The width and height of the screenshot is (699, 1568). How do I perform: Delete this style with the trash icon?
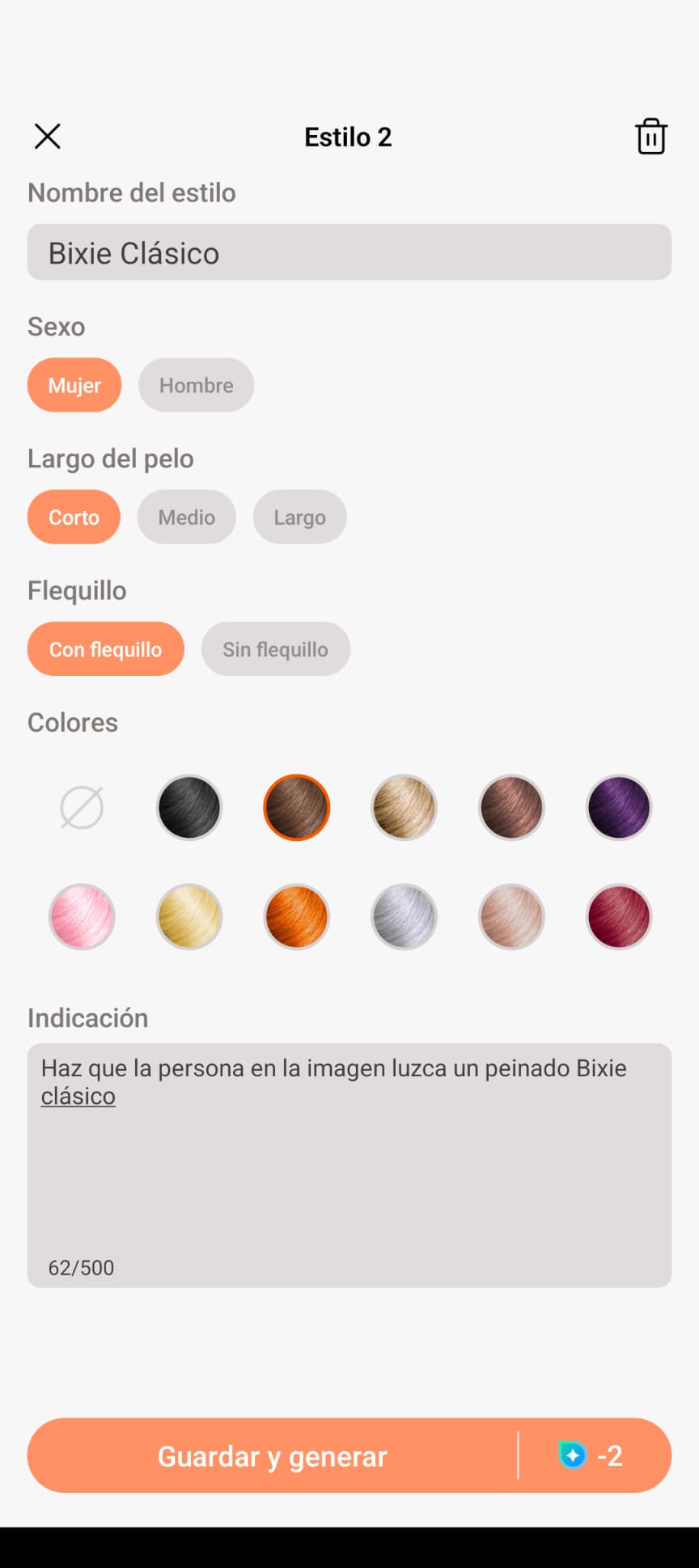coord(650,137)
